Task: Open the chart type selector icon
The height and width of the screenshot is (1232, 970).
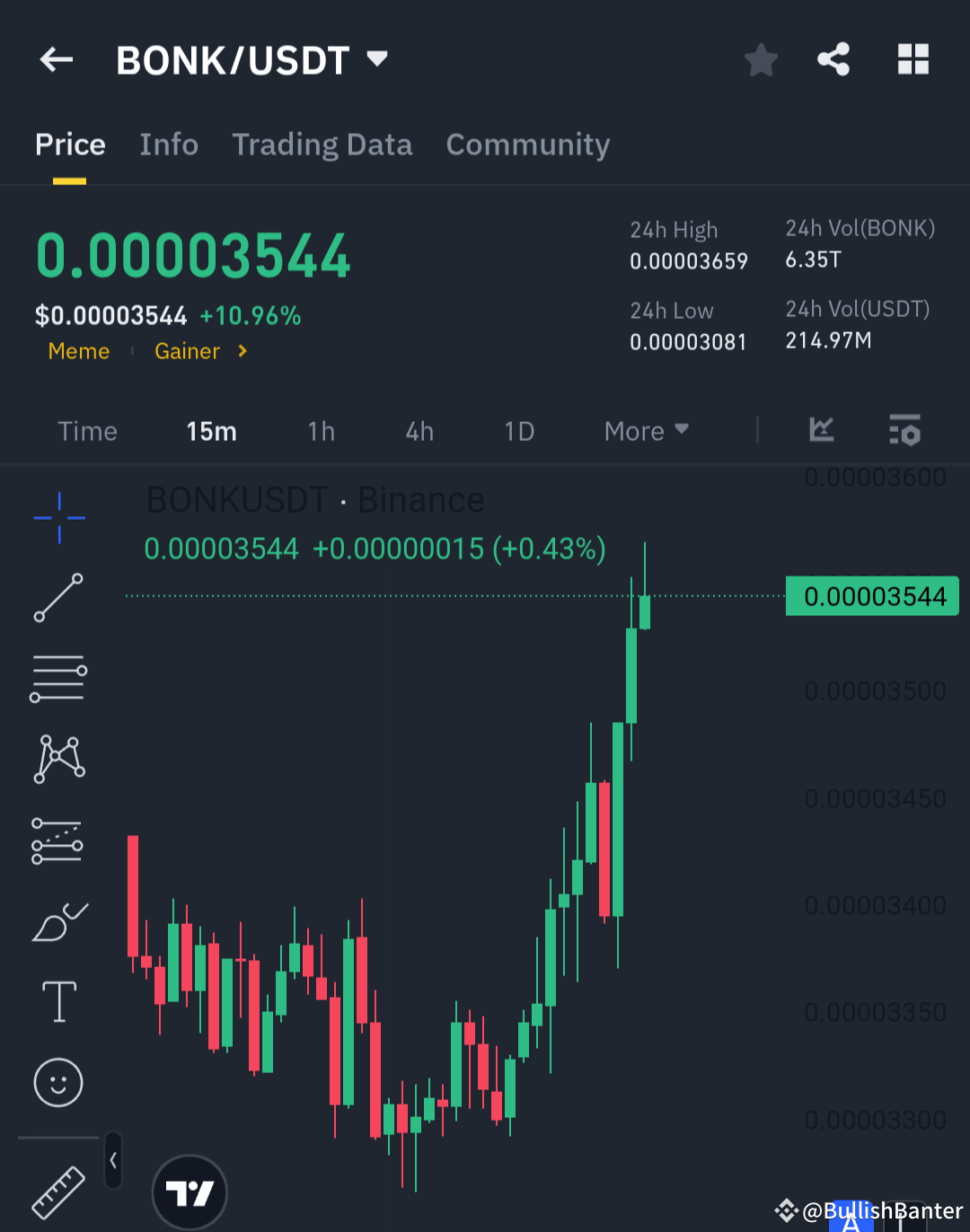Action: pyautogui.click(x=820, y=430)
